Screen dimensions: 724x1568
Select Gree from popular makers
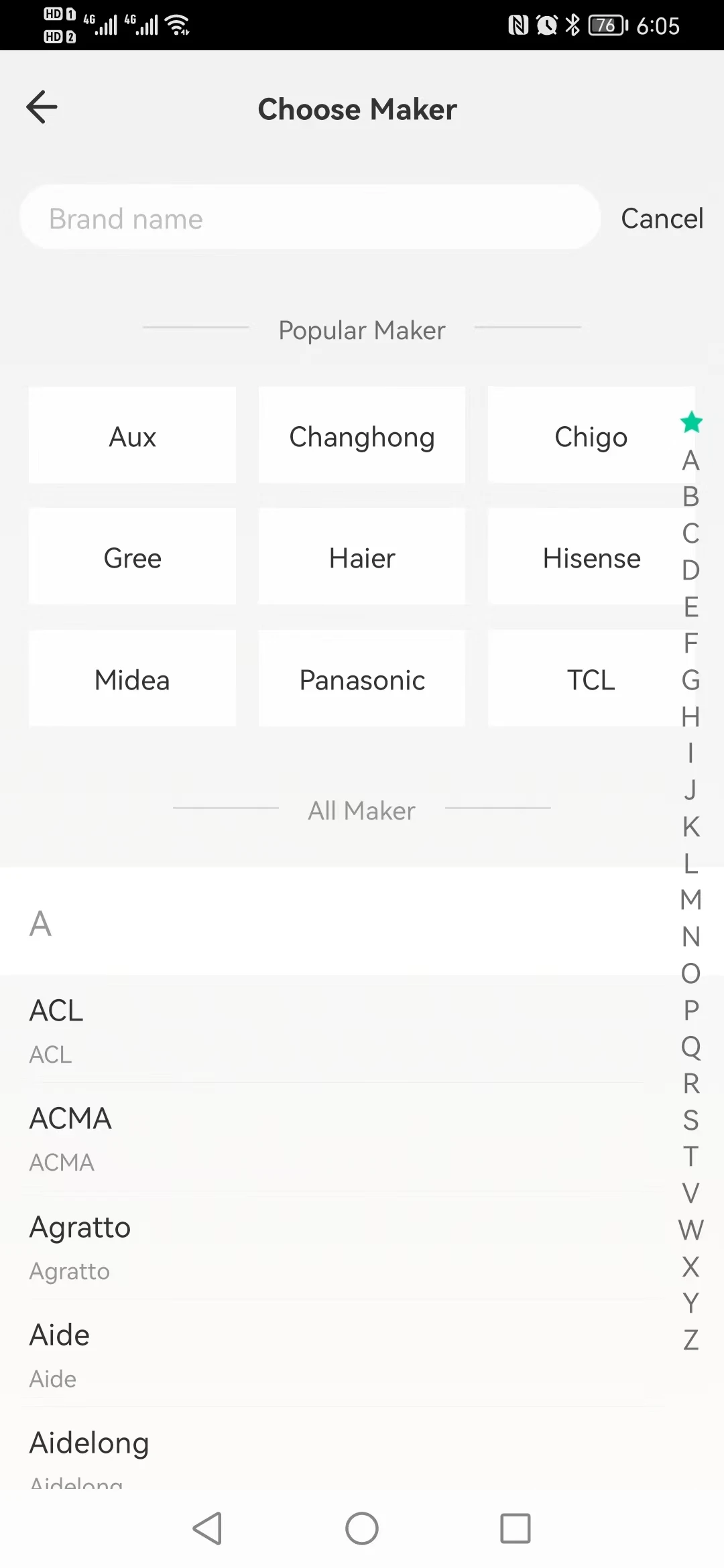[x=132, y=558]
